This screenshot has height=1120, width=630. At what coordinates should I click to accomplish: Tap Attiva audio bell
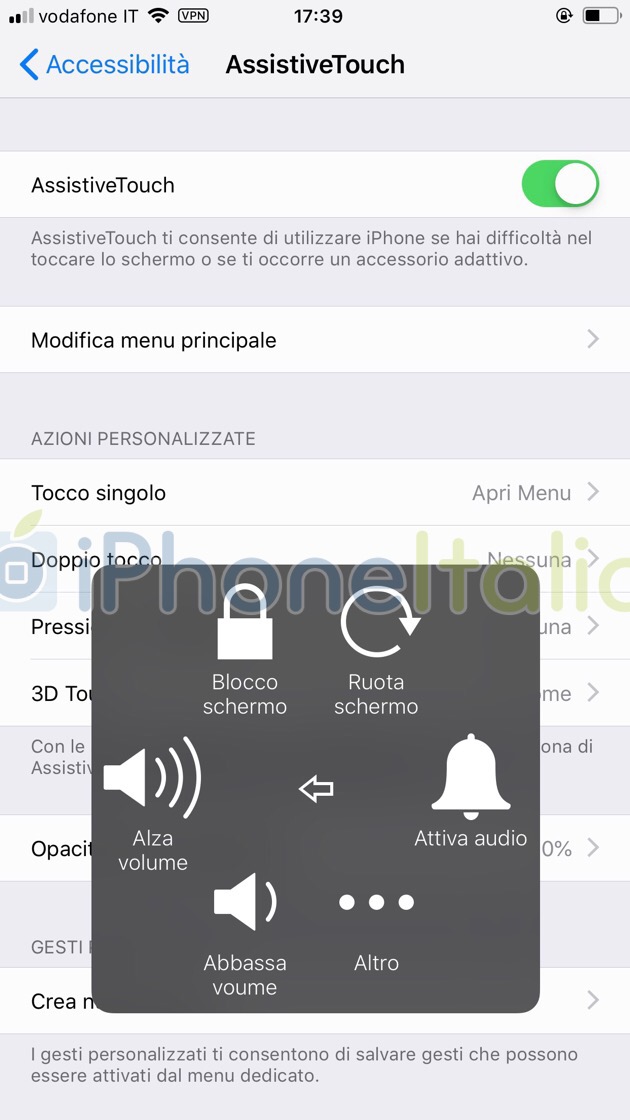pos(471,790)
